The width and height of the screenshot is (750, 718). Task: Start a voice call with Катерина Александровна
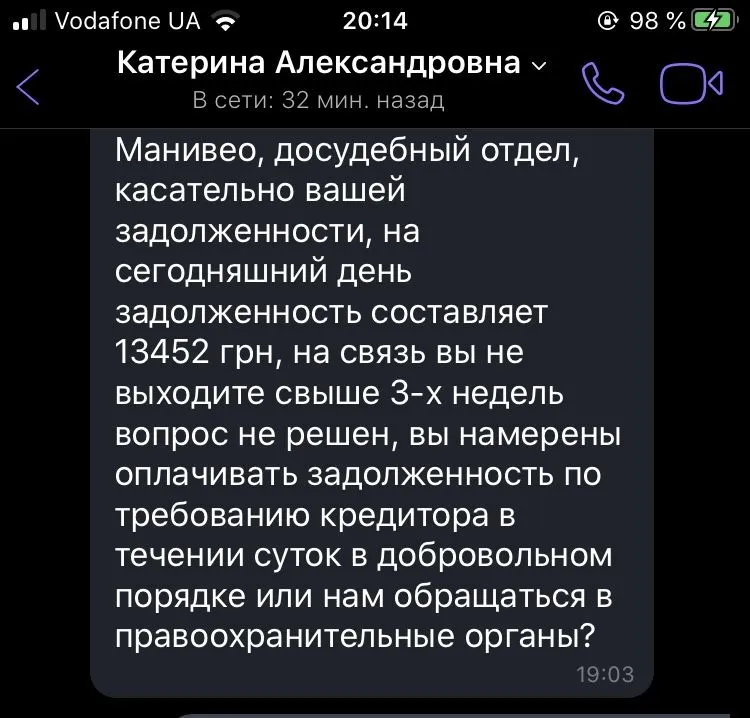point(602,84)
